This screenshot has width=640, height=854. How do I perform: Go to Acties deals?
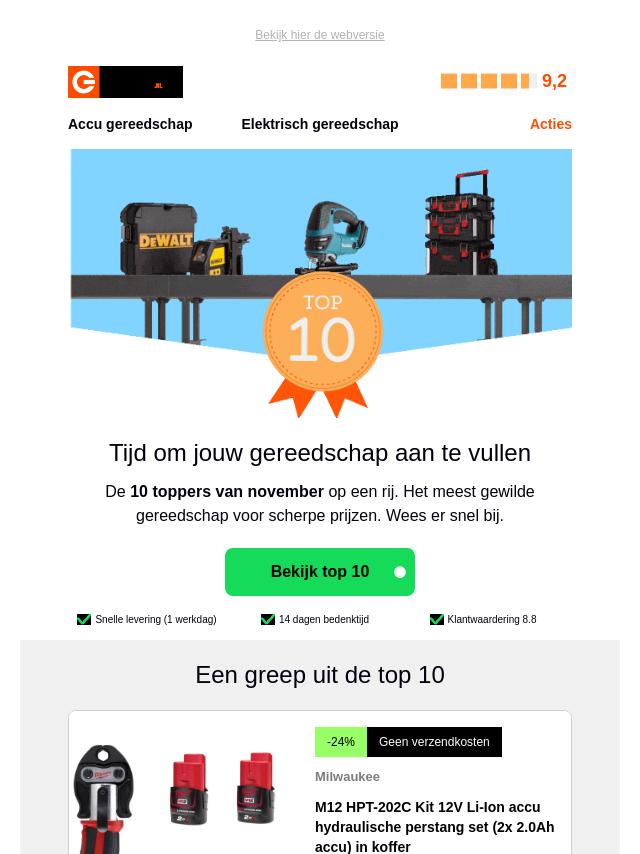[550, 124]
